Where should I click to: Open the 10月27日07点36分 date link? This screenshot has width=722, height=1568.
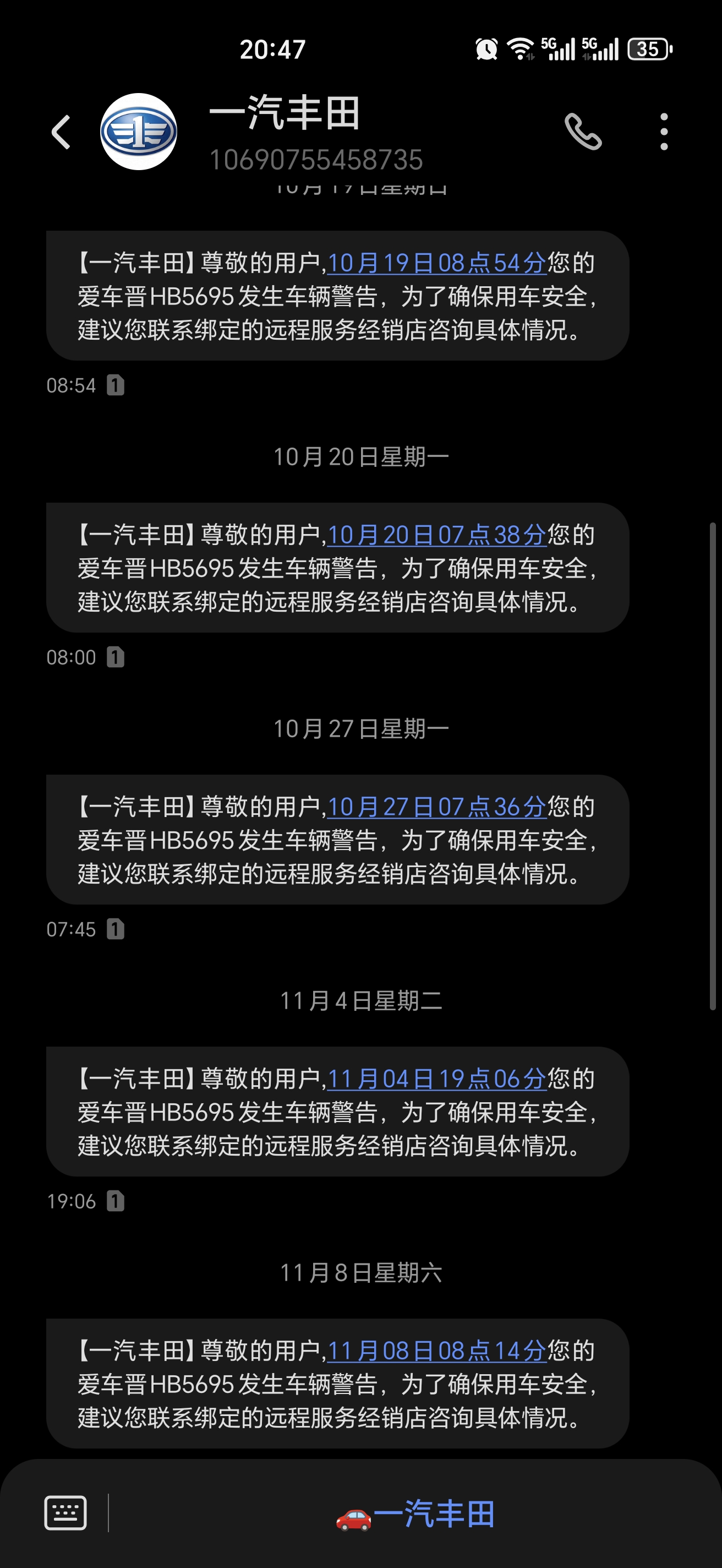[x=436, y=807]
